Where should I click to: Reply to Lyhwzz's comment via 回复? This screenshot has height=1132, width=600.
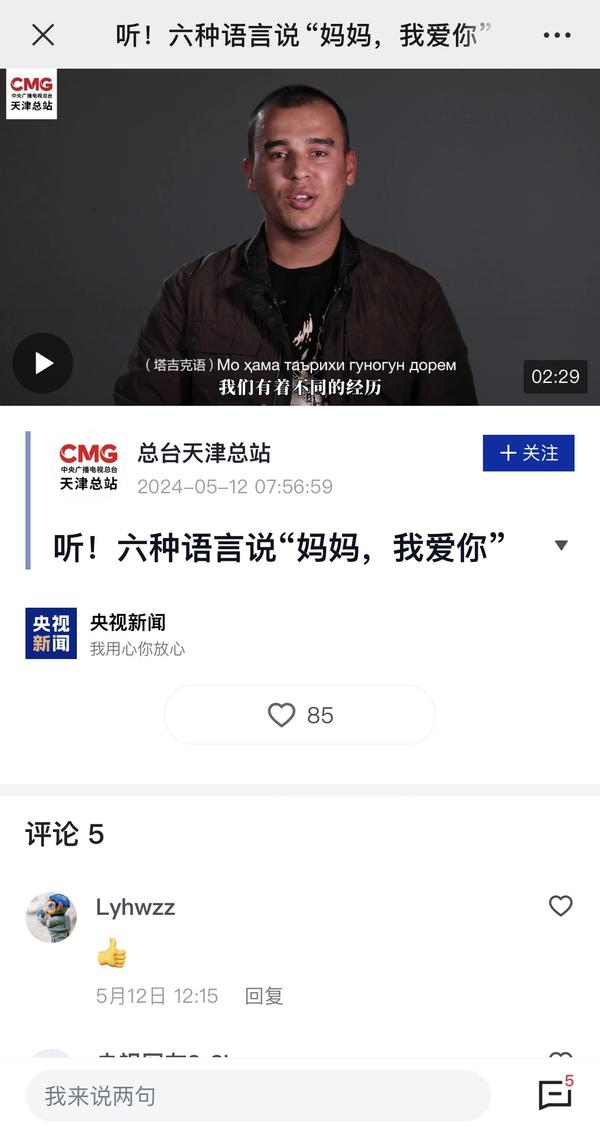(x=264, y=996)
